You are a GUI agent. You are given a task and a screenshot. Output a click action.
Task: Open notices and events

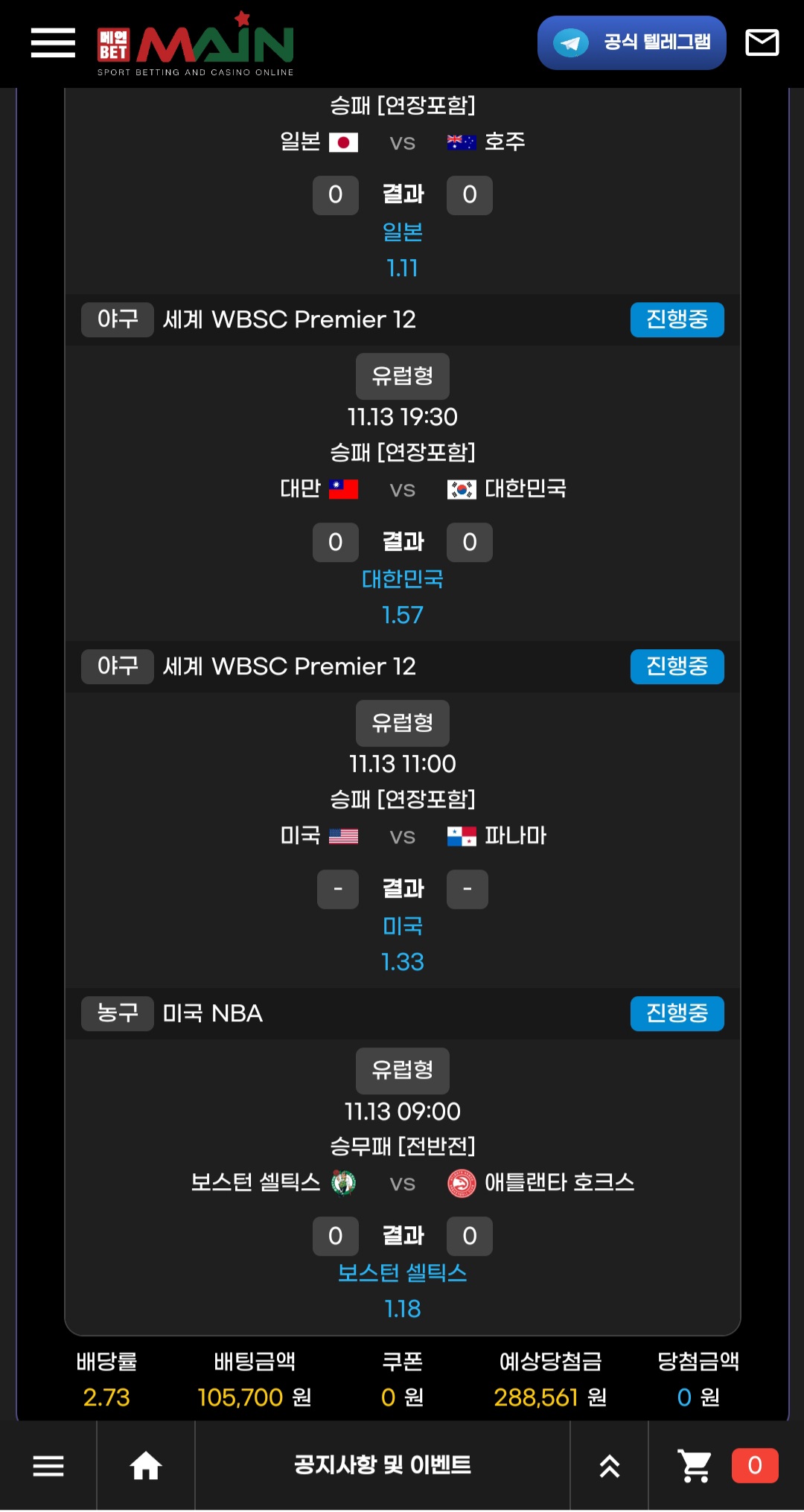(383, 1465)
